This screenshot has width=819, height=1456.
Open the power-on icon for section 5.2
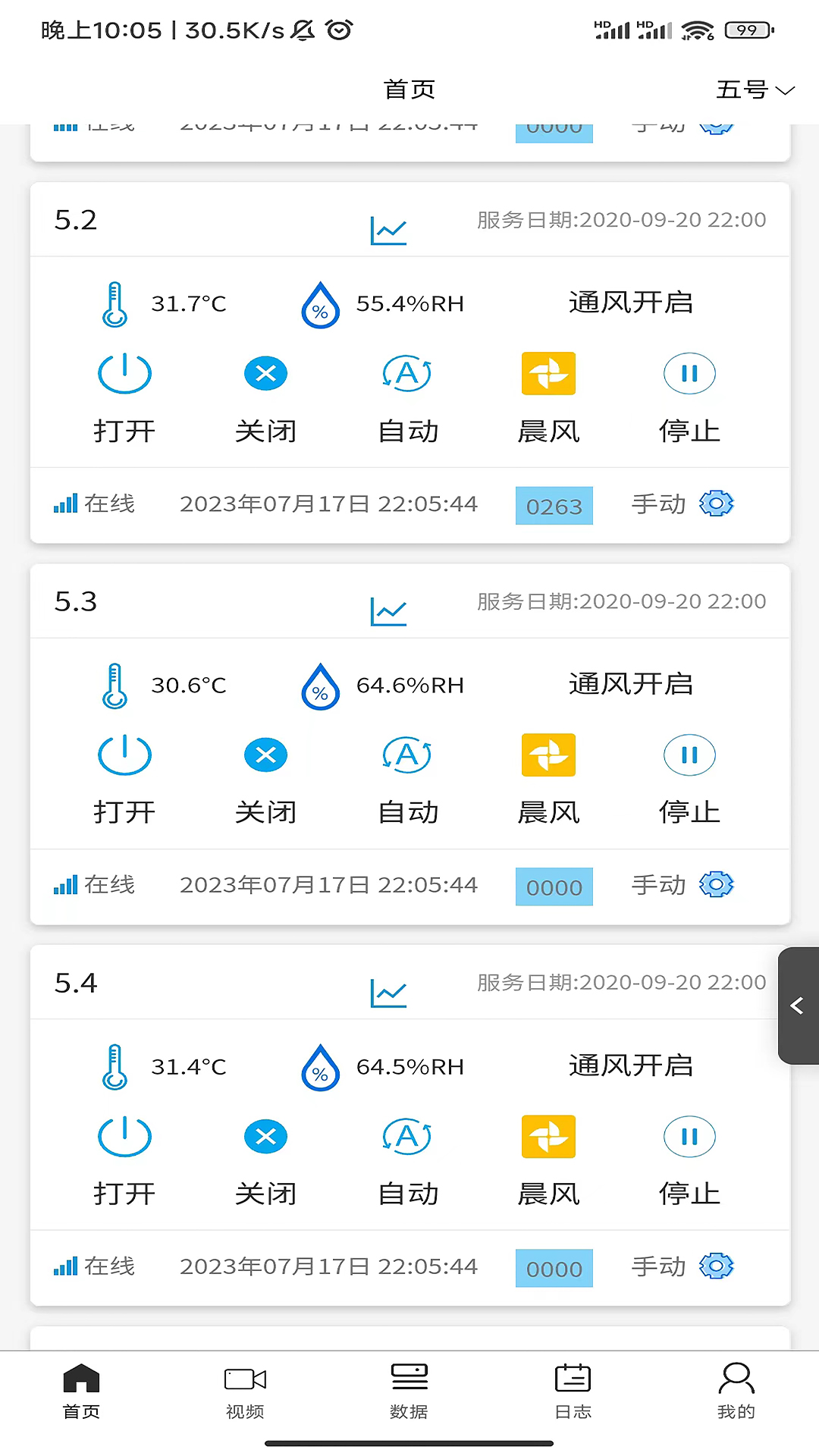pyautogui.click(x=125, y=374)
